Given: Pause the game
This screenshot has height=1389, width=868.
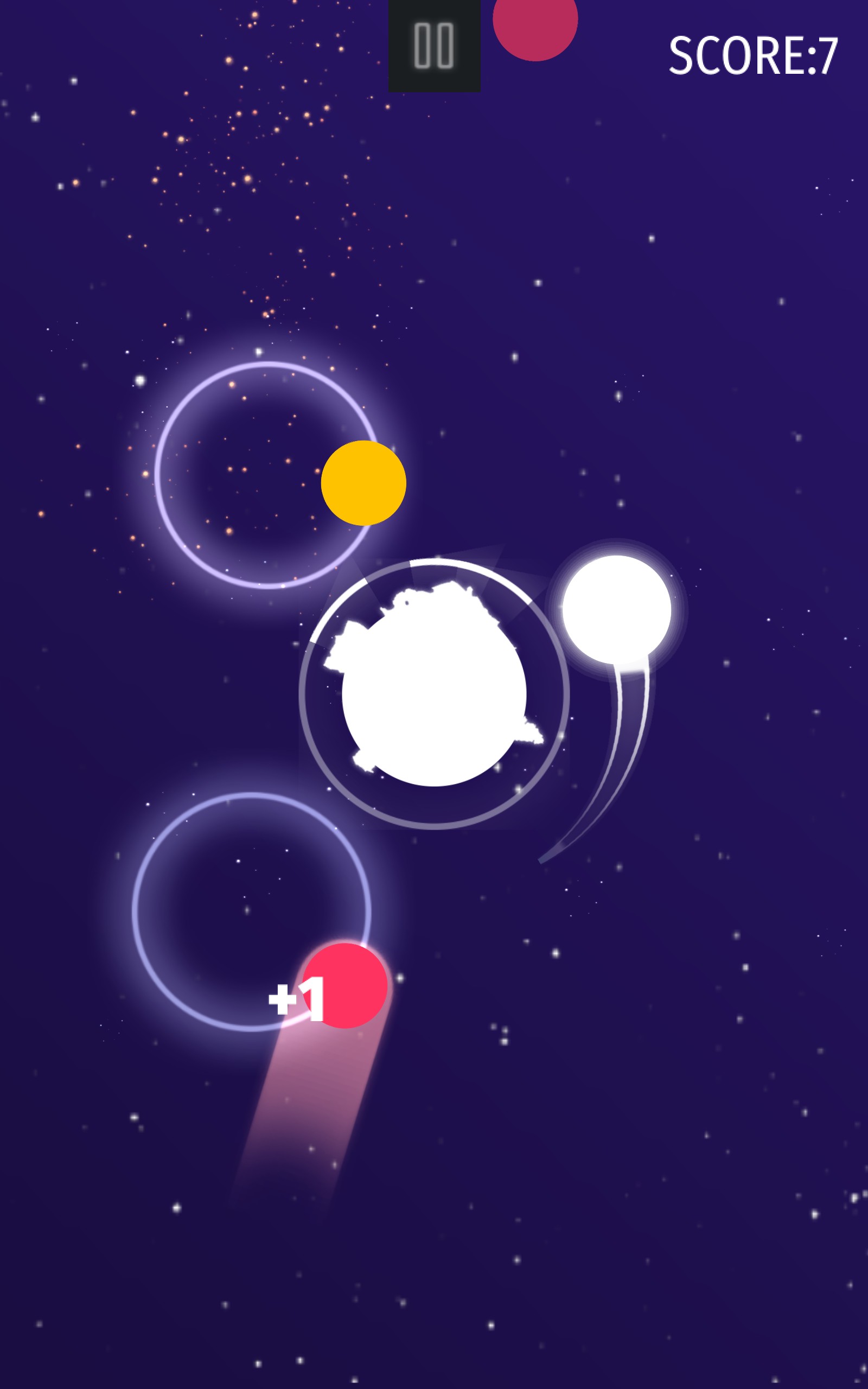Looking at the screenshot, I should tap(434, 46).
